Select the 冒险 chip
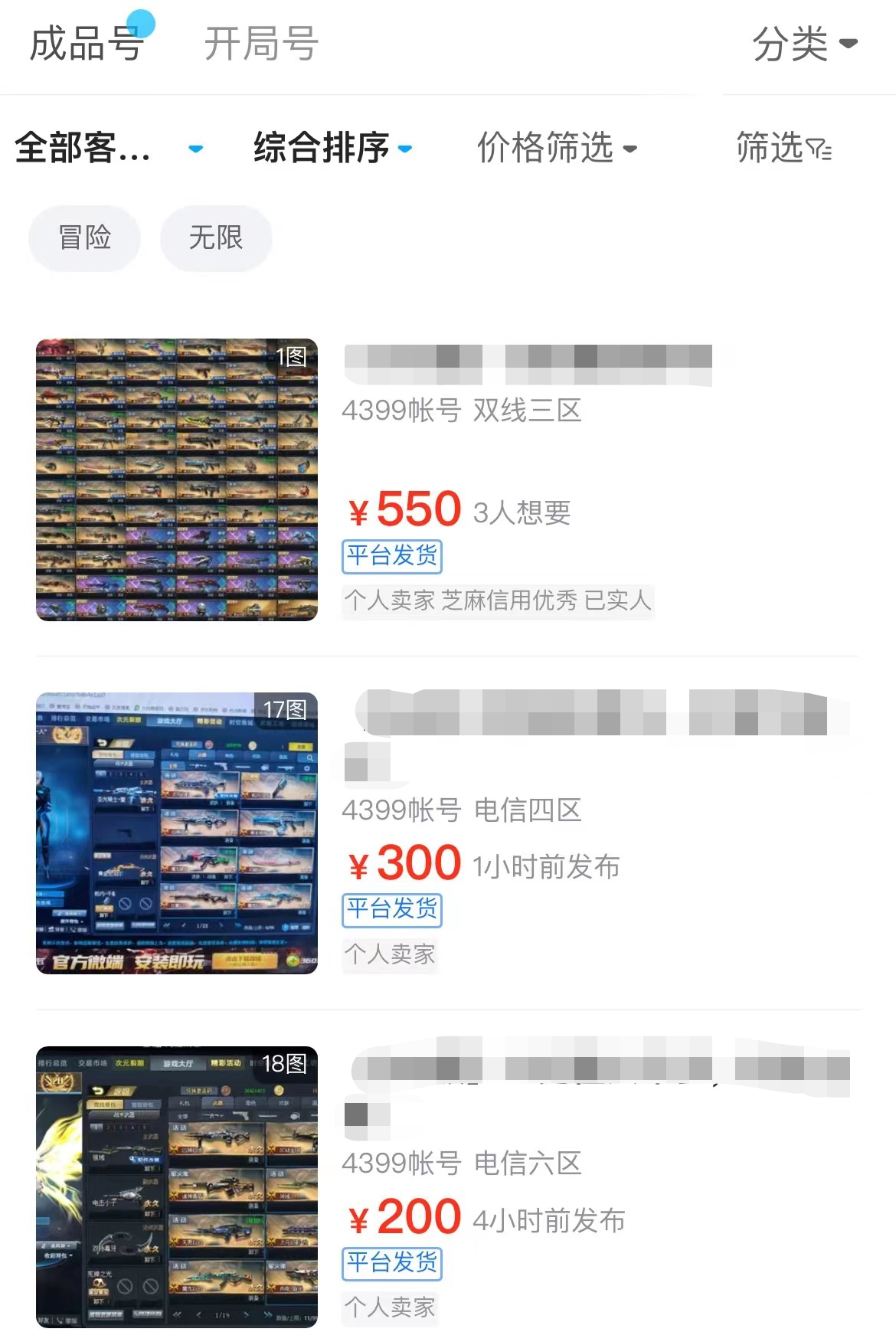Screen dimensions: 896x1332 point(84,237)
